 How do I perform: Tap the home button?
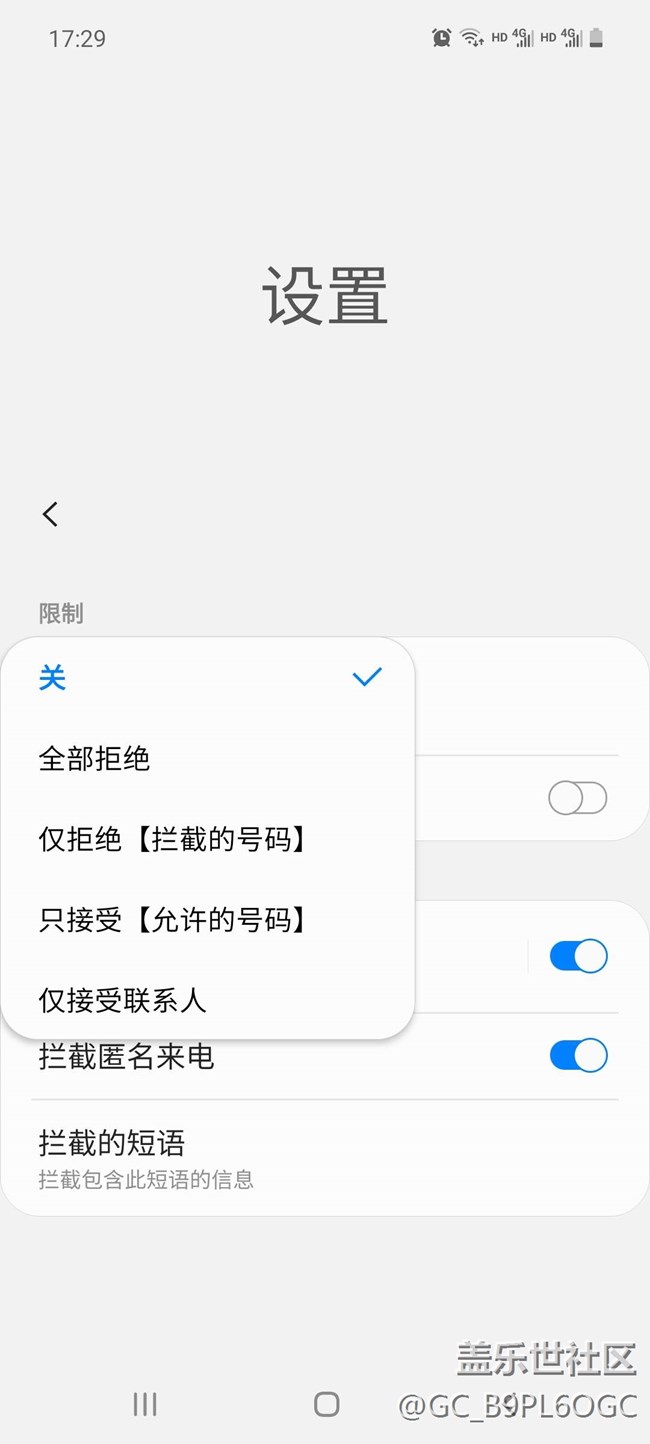(326, 1404)
